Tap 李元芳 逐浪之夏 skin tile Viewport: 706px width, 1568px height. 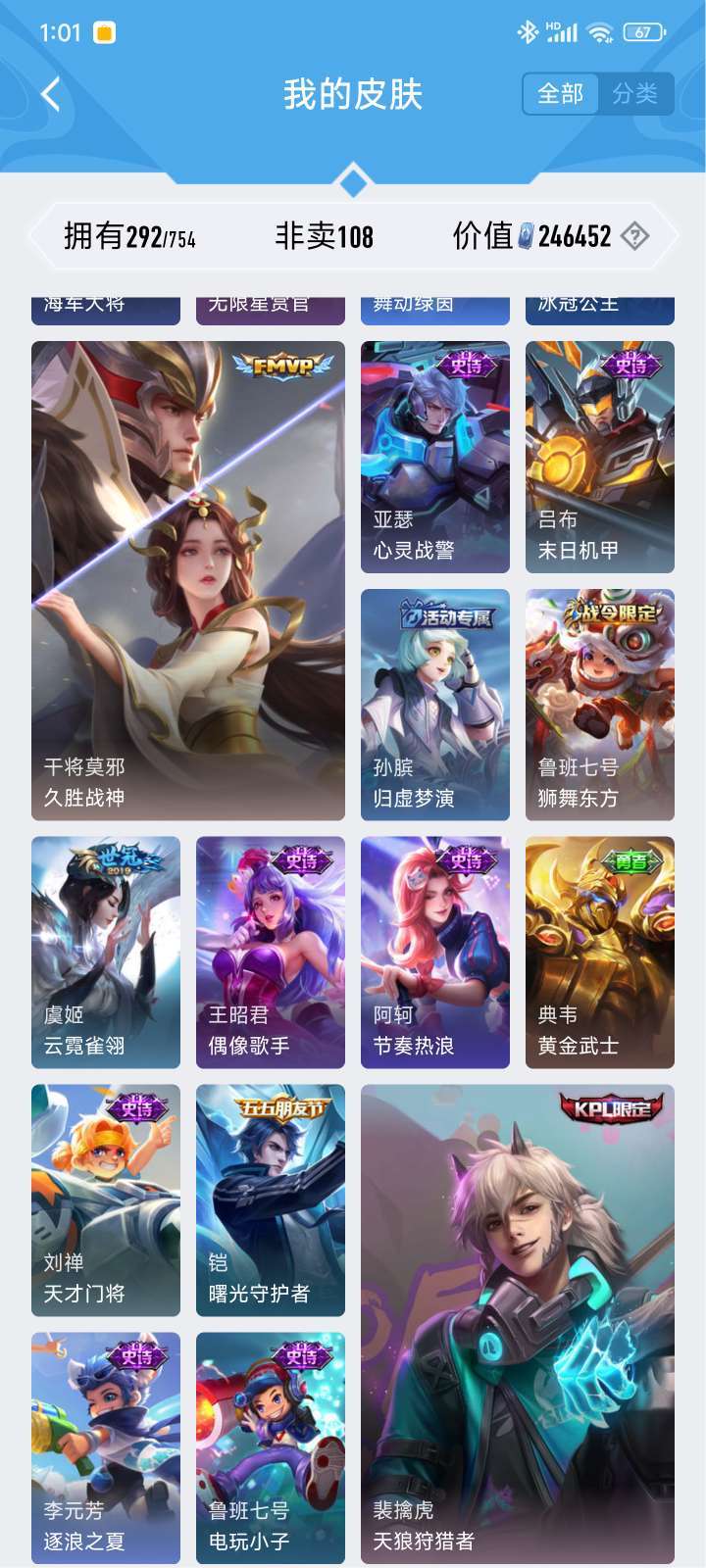(x=106, y=1446)
